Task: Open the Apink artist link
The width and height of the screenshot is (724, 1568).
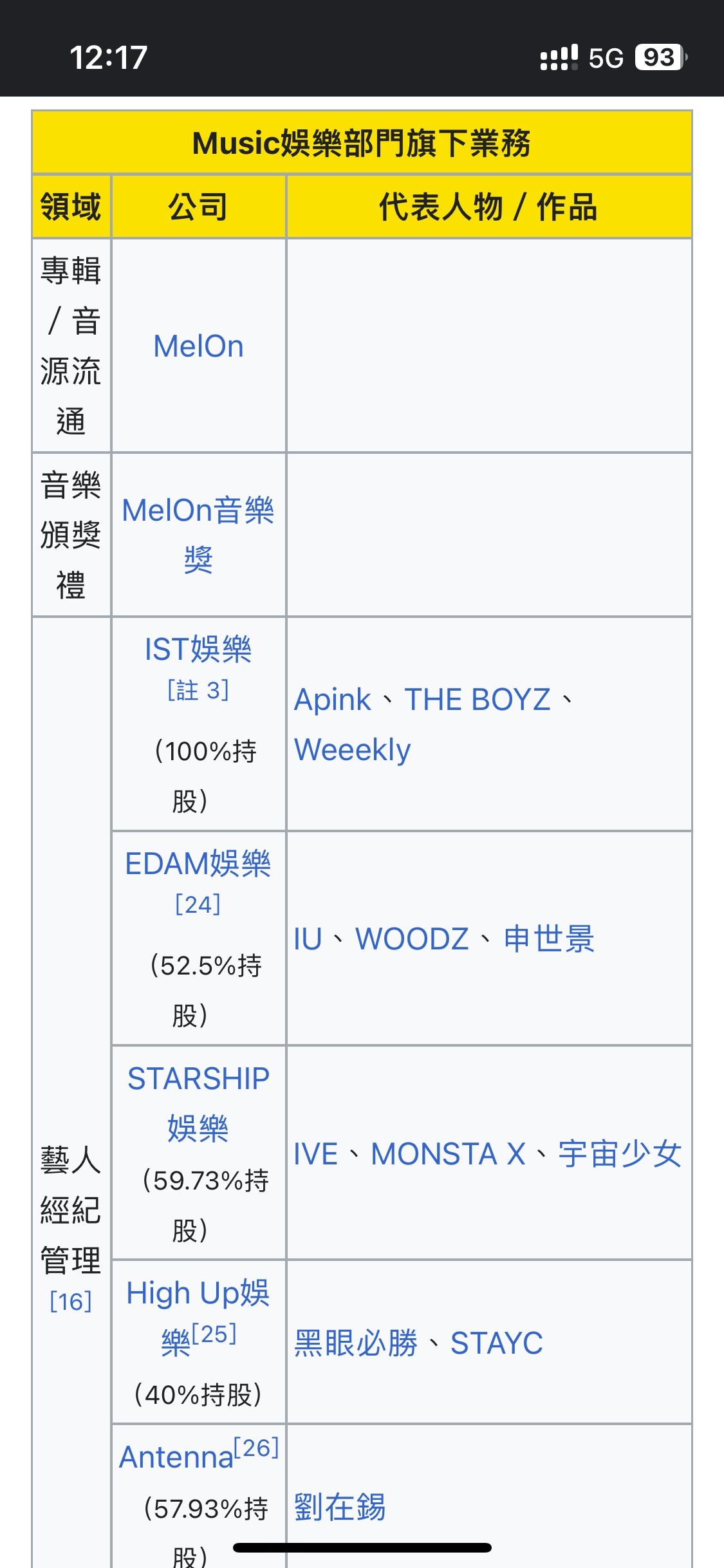Action: [332, 700]
